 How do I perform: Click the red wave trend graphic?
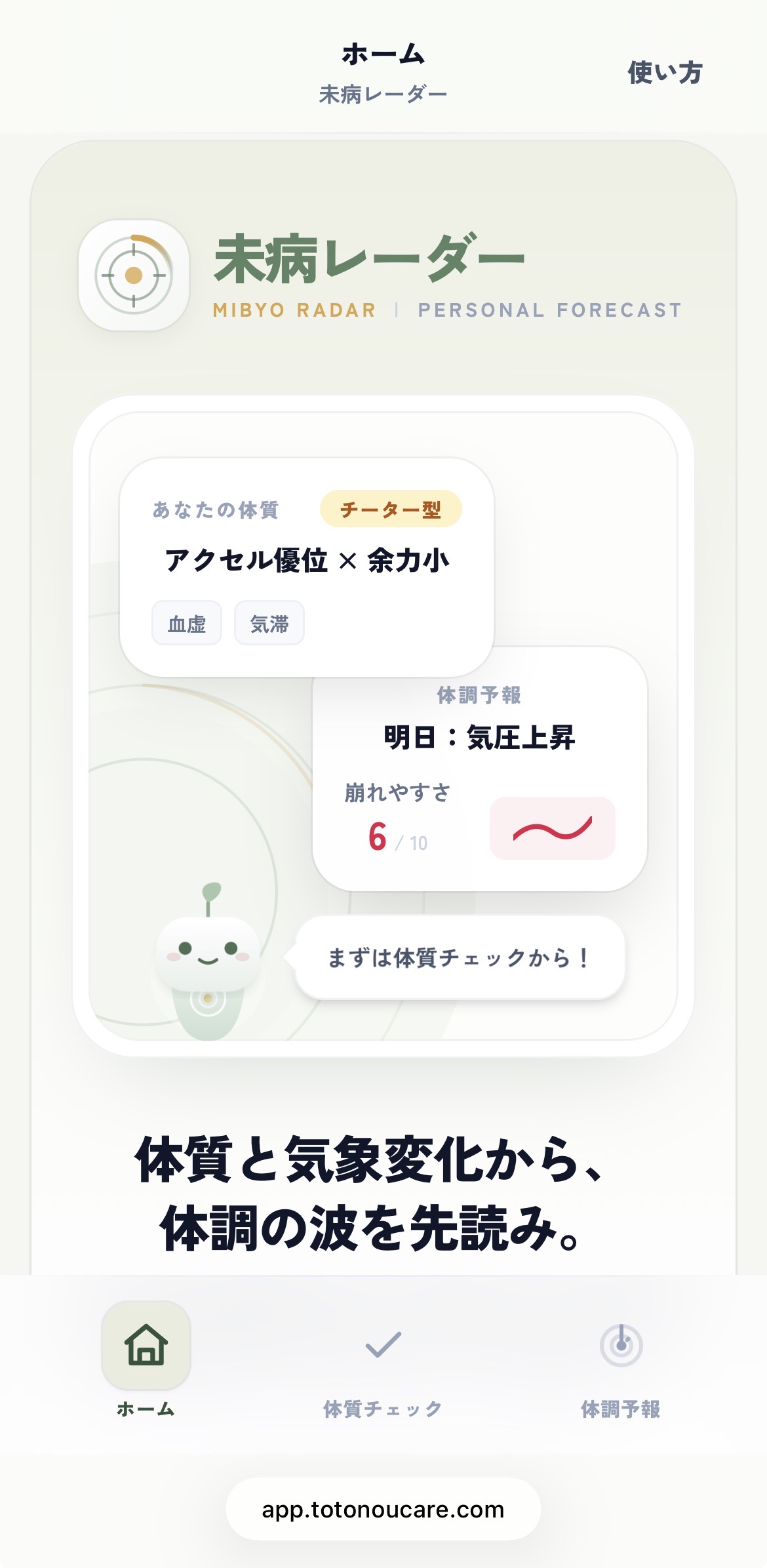click(x=554, y=828)
